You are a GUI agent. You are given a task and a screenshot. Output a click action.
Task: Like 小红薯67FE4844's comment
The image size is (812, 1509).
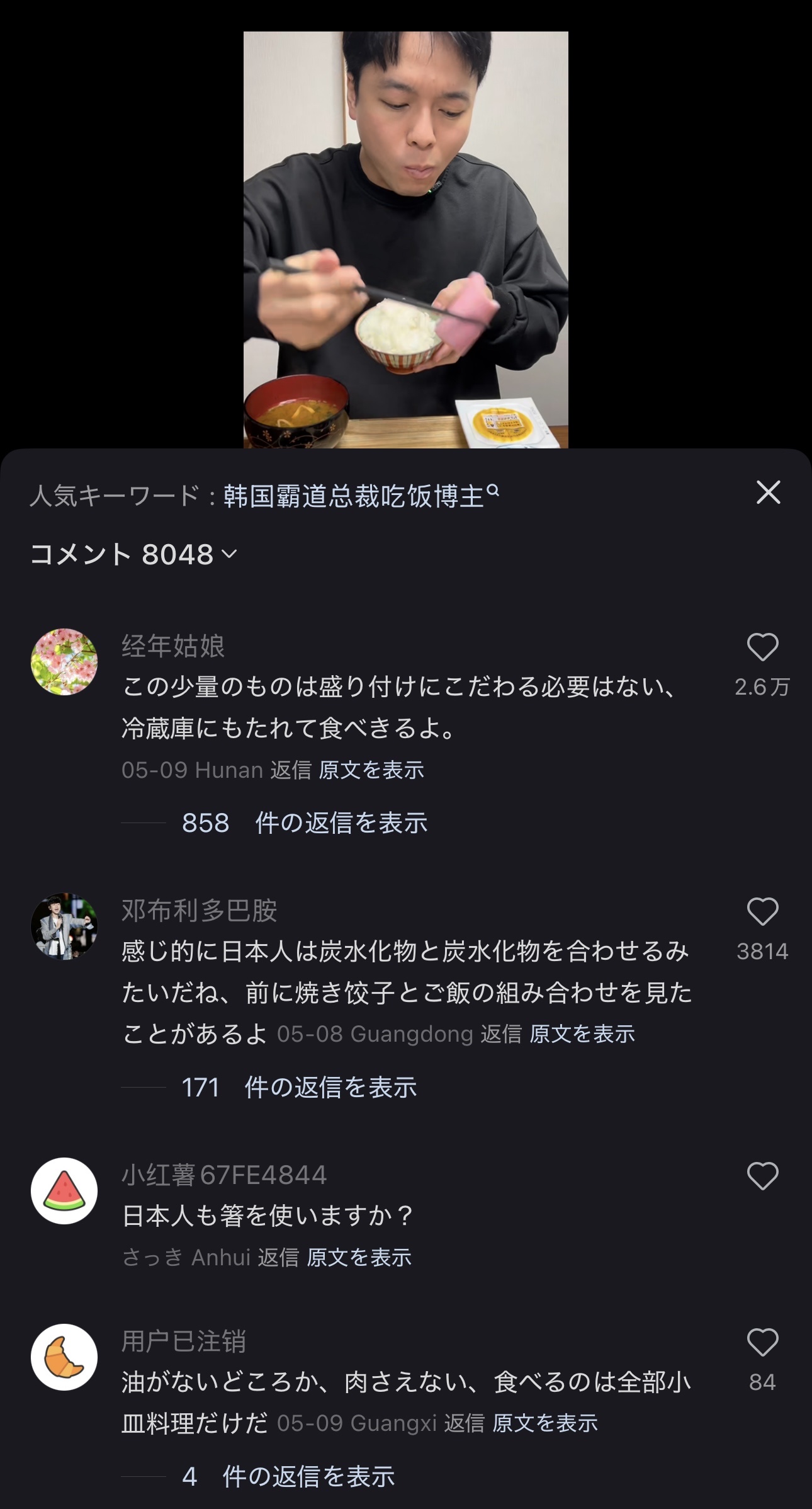coord(762,1176)
